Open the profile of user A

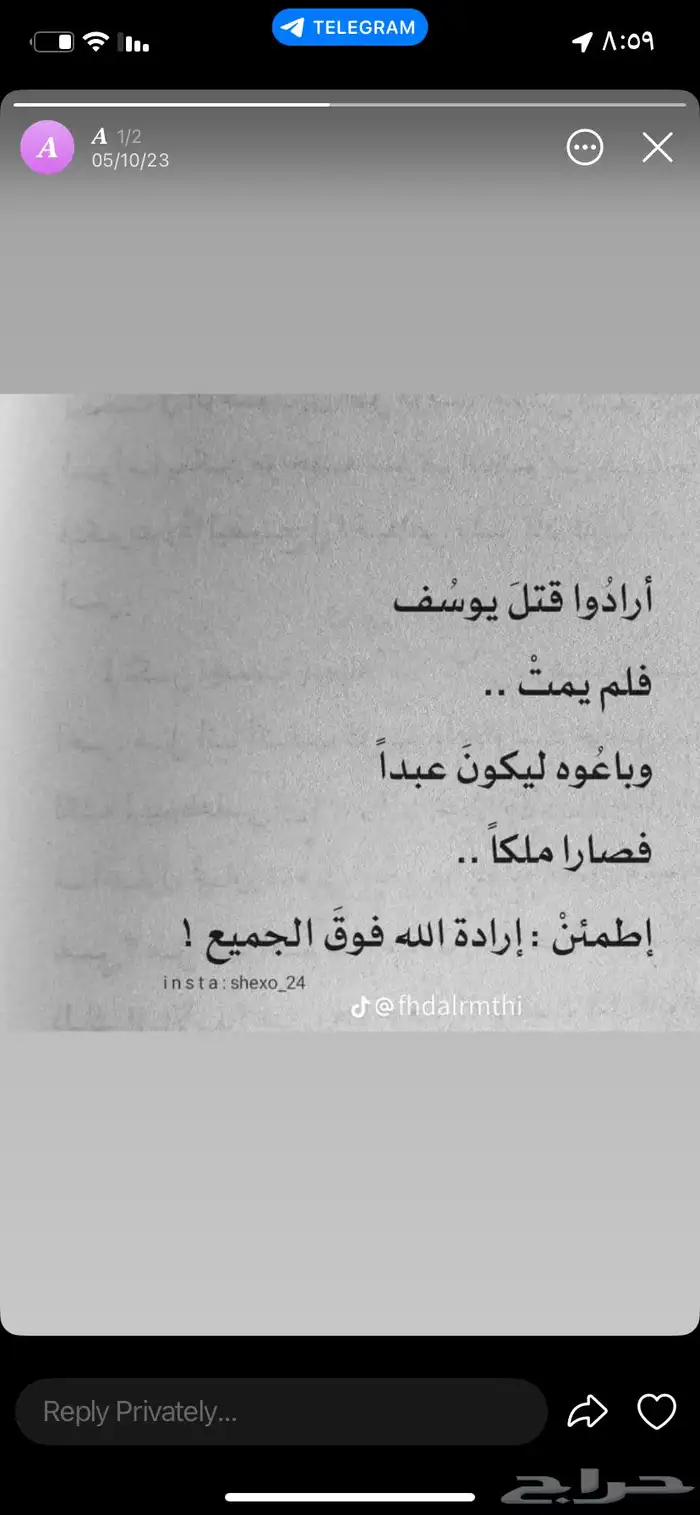[x=47, y=148]
